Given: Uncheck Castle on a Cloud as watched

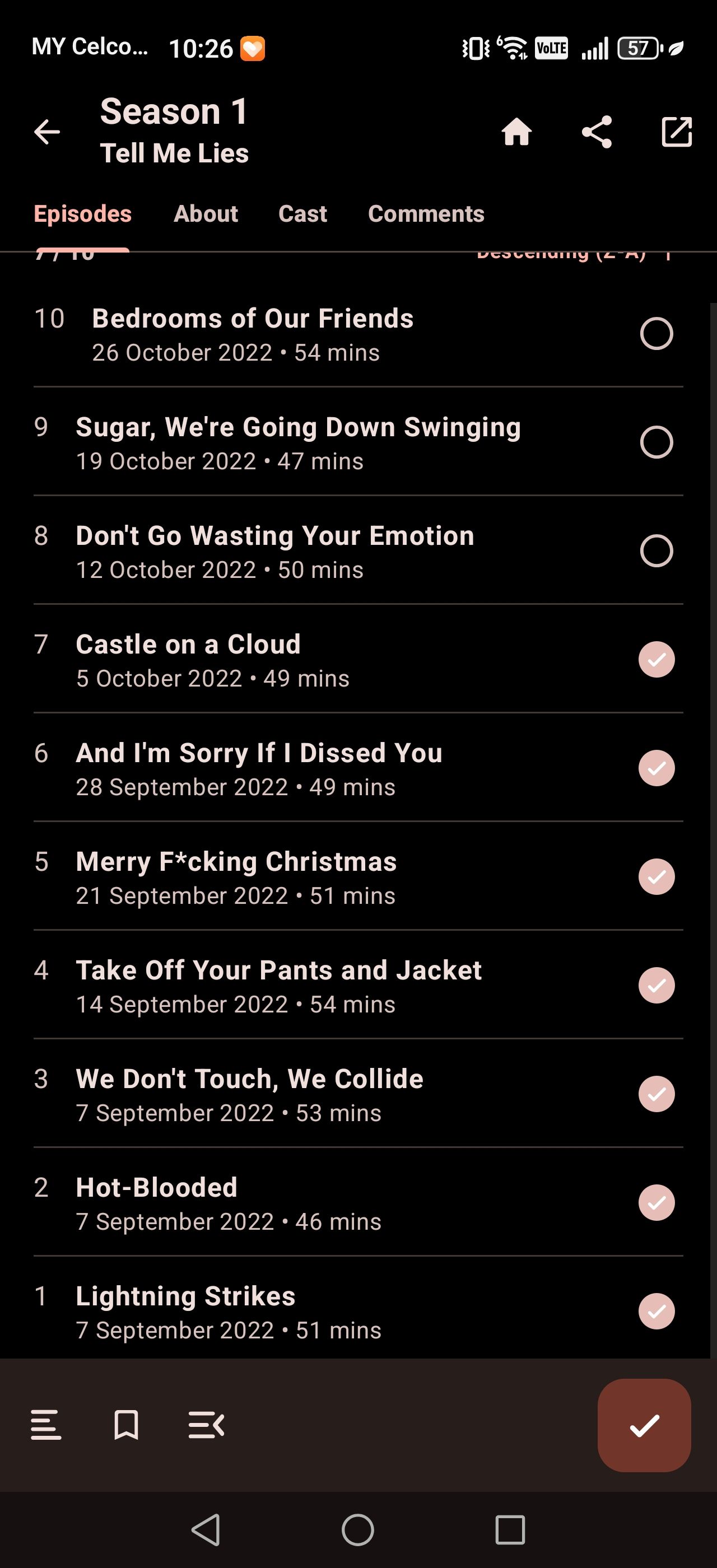Looking at the screenshot, I should pyautogui.click(x=656, y=660).
